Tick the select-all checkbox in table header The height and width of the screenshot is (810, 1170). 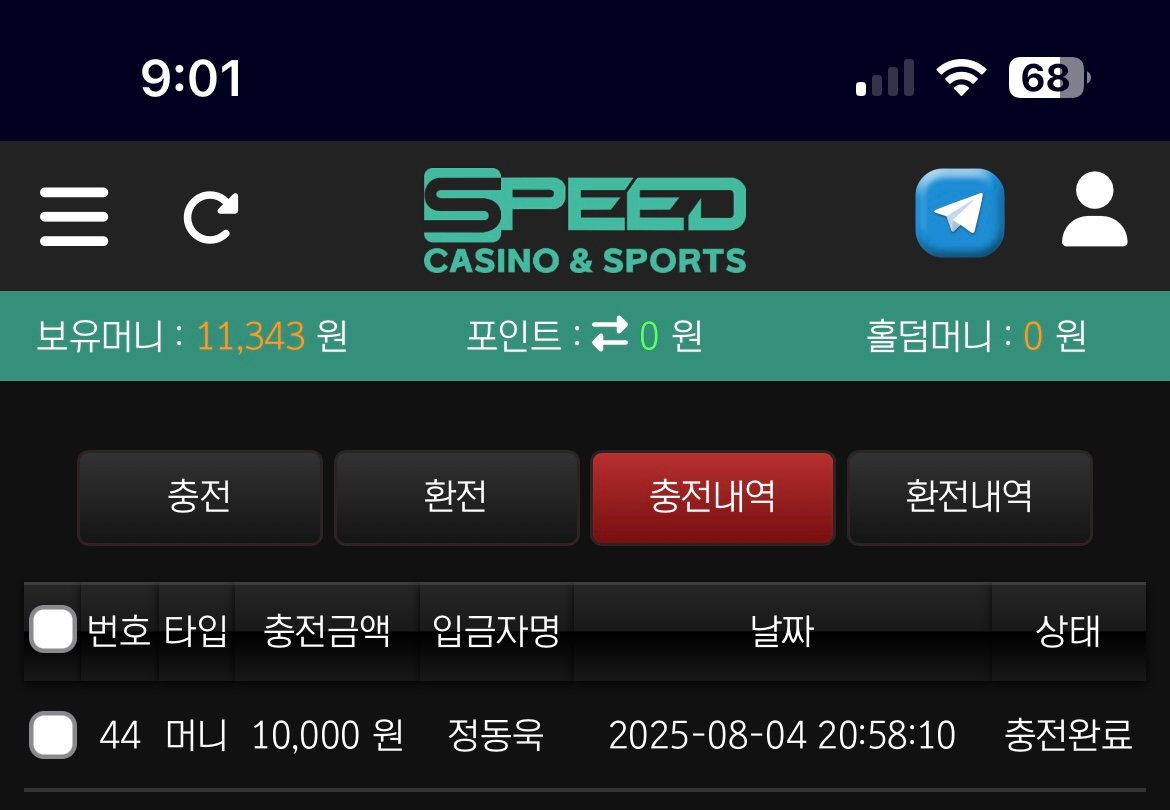pyautogui.click(x=53, y=630)
